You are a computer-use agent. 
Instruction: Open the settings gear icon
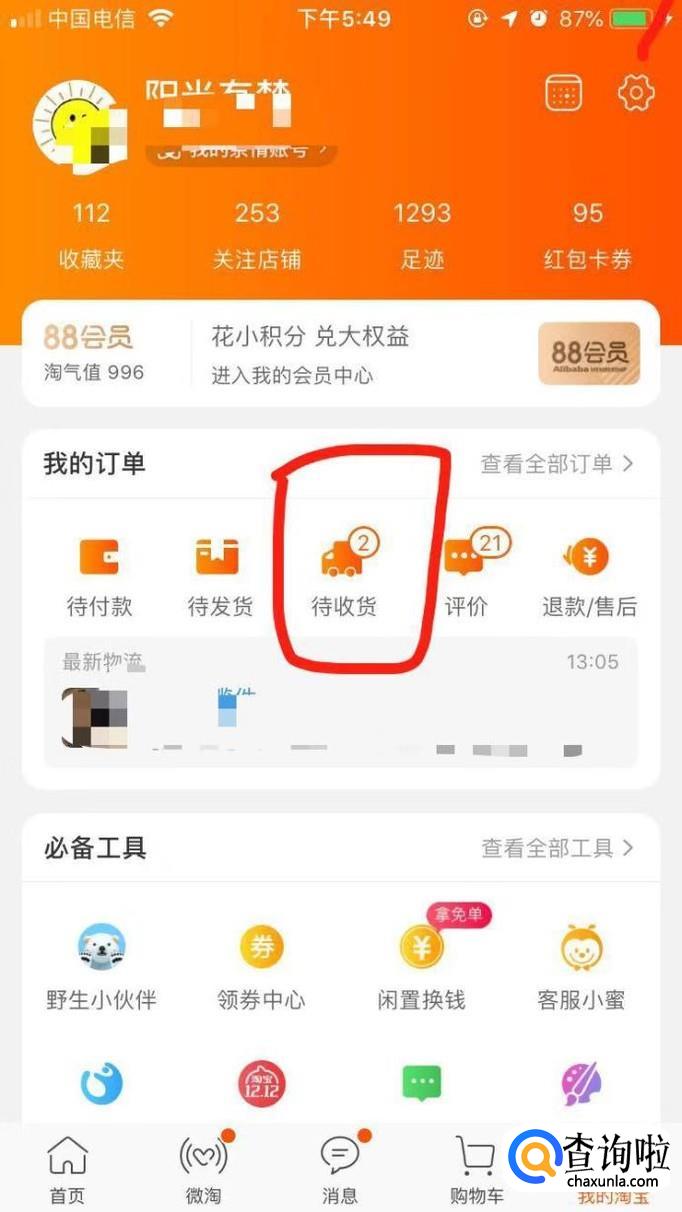tap(636, 94)
